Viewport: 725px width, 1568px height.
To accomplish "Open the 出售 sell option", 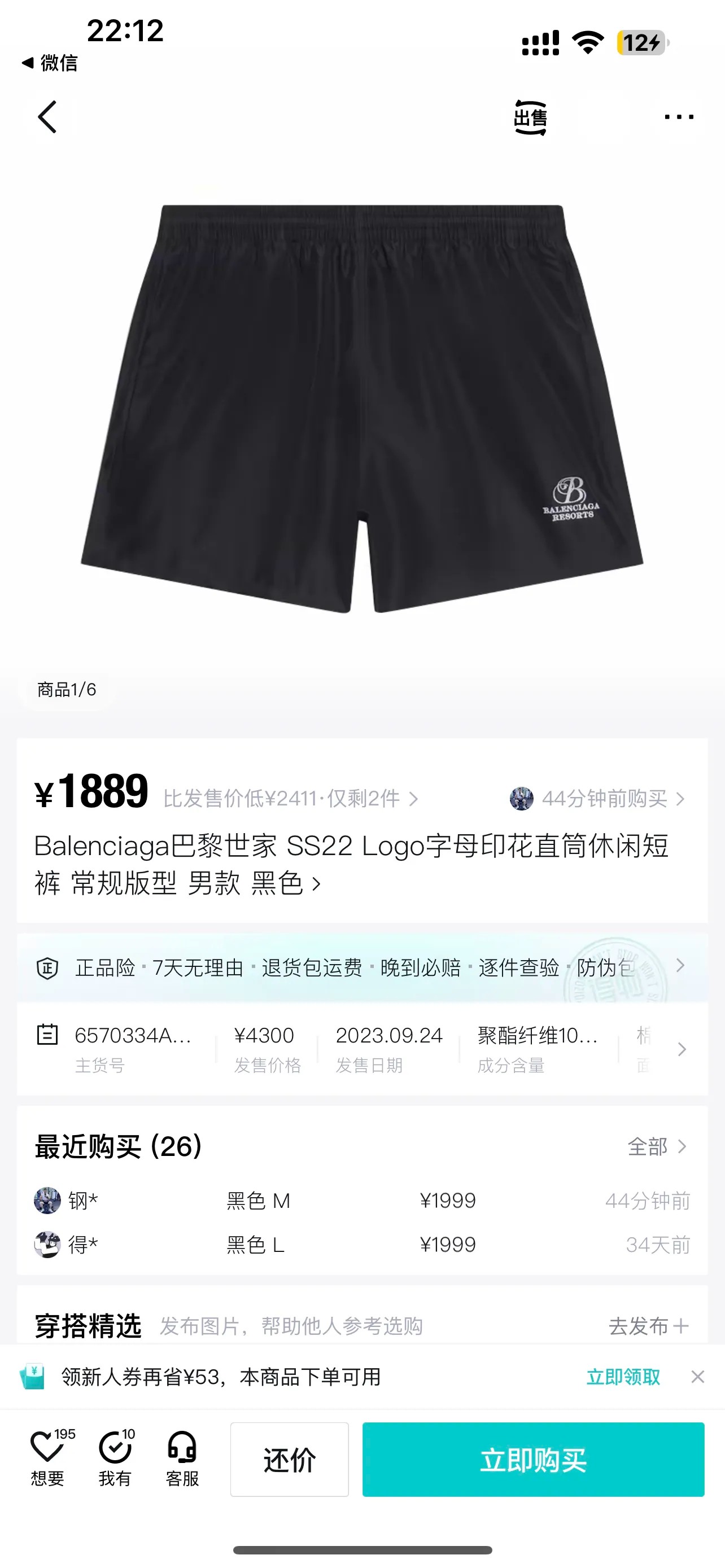I will coord(530,117).
